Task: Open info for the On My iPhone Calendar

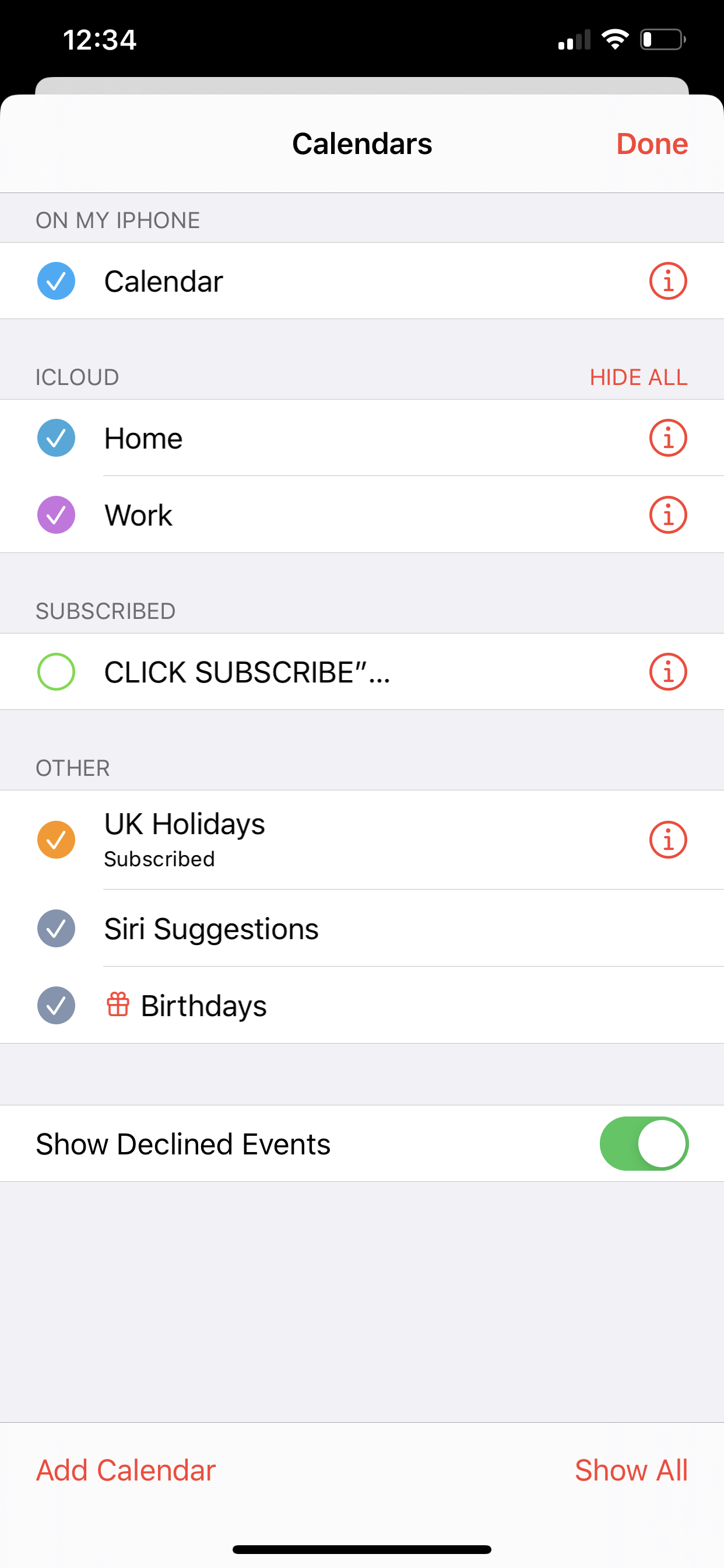Action: (x=667, y=281)
